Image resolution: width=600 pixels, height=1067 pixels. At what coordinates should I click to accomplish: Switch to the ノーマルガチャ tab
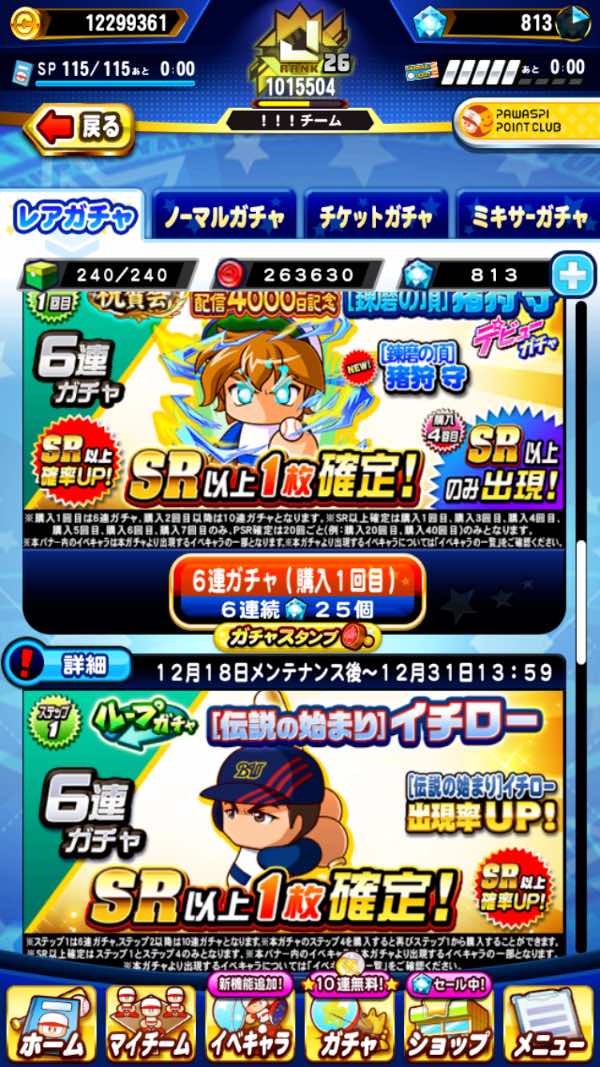(x=224, y=217)
